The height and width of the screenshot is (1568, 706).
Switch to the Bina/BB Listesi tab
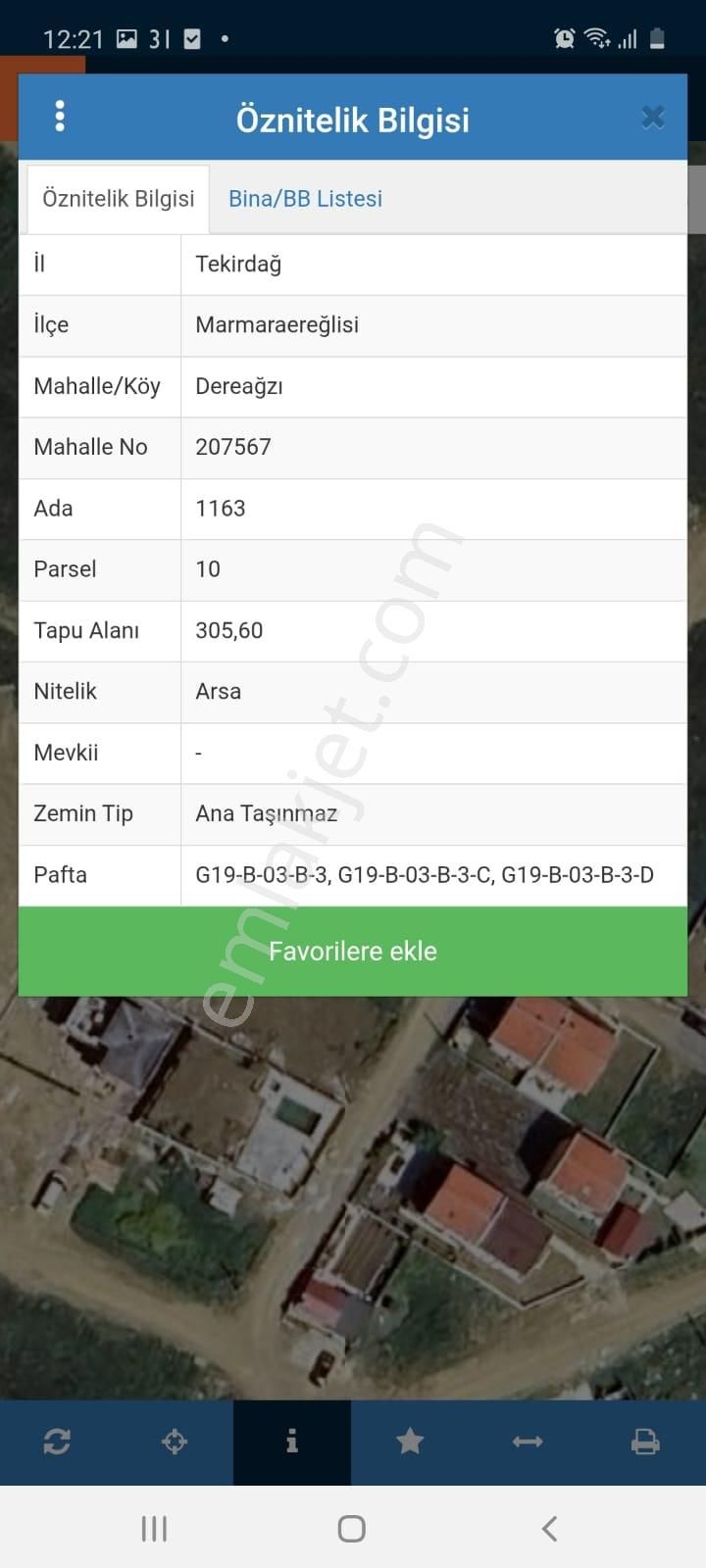(x=305, y=198)
